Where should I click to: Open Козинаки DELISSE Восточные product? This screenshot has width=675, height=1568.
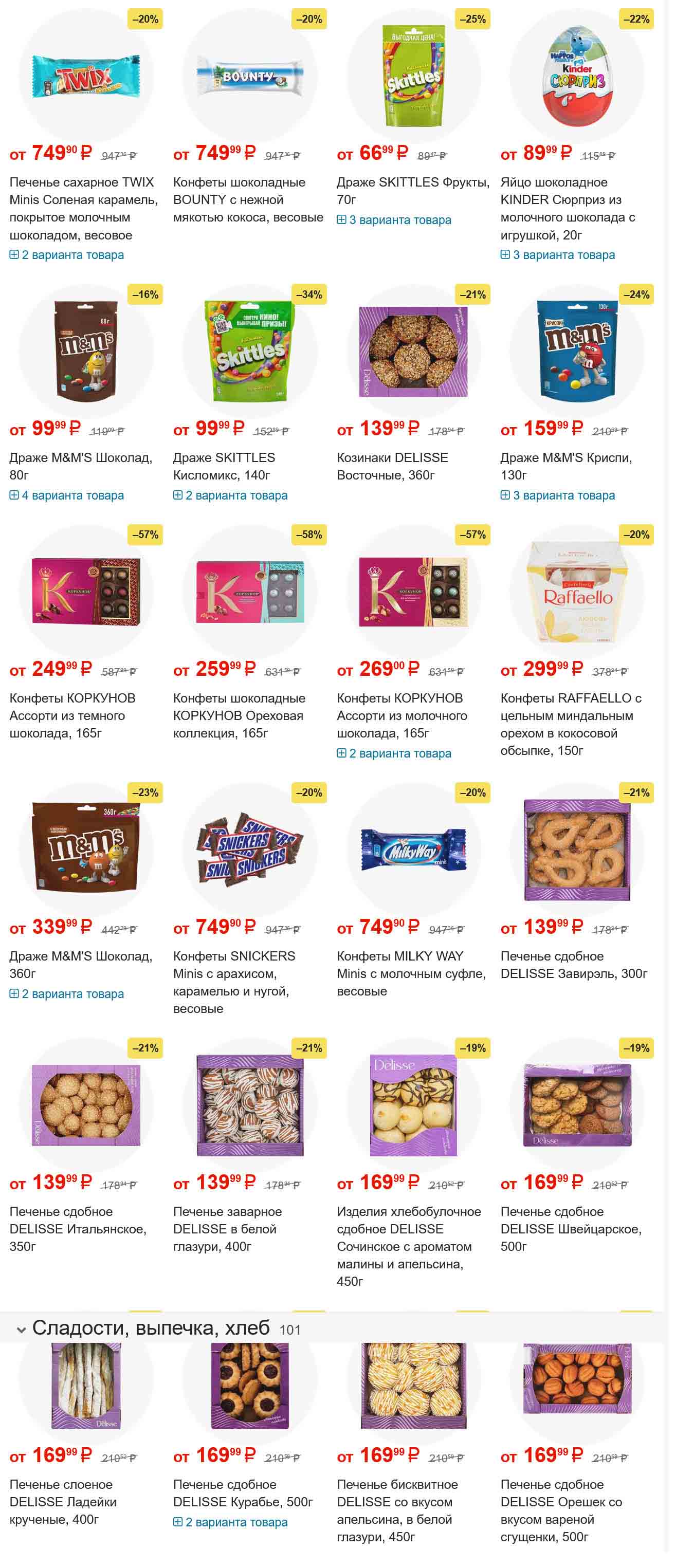pos(392,466)
